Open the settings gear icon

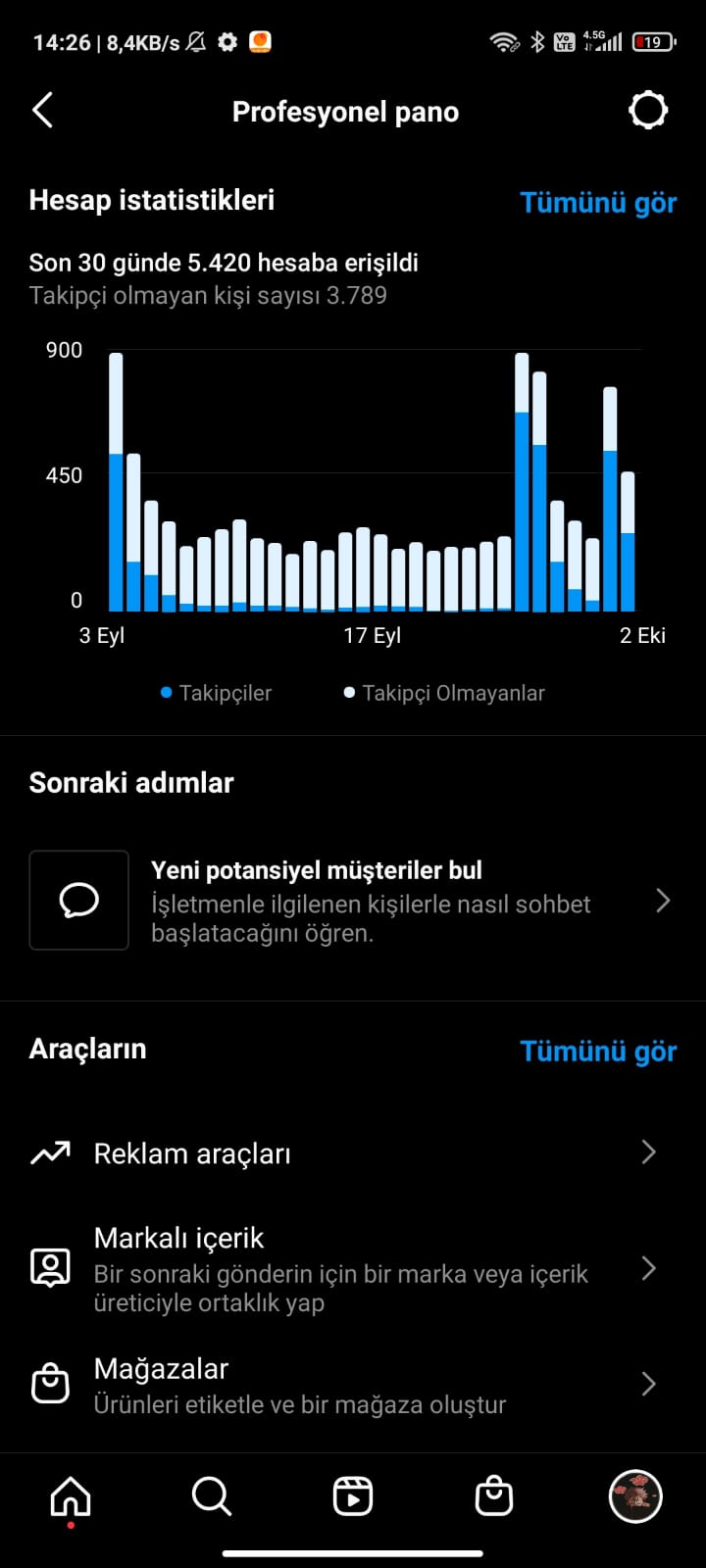point(647,111)
